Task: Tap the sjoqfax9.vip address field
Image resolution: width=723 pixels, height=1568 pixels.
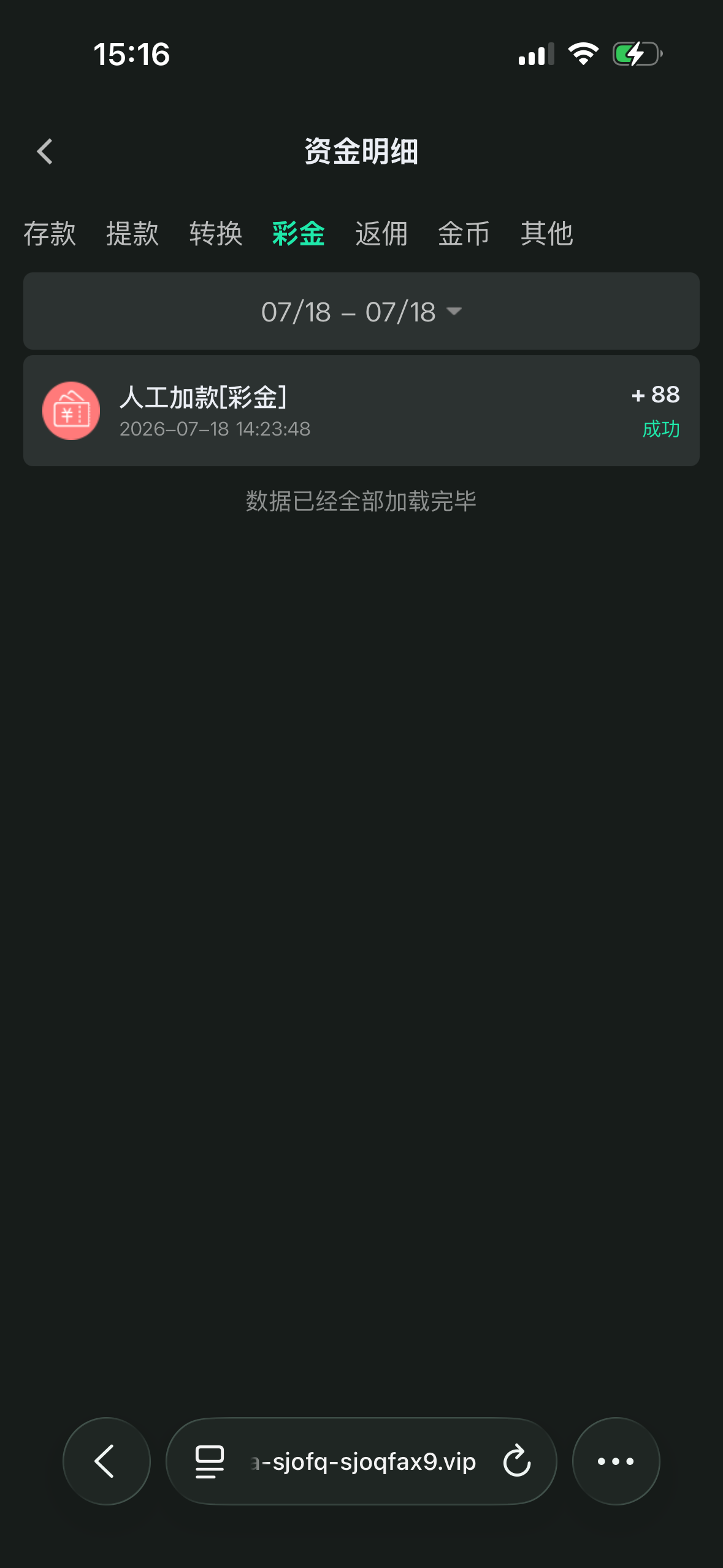Action: (362, 1461)
